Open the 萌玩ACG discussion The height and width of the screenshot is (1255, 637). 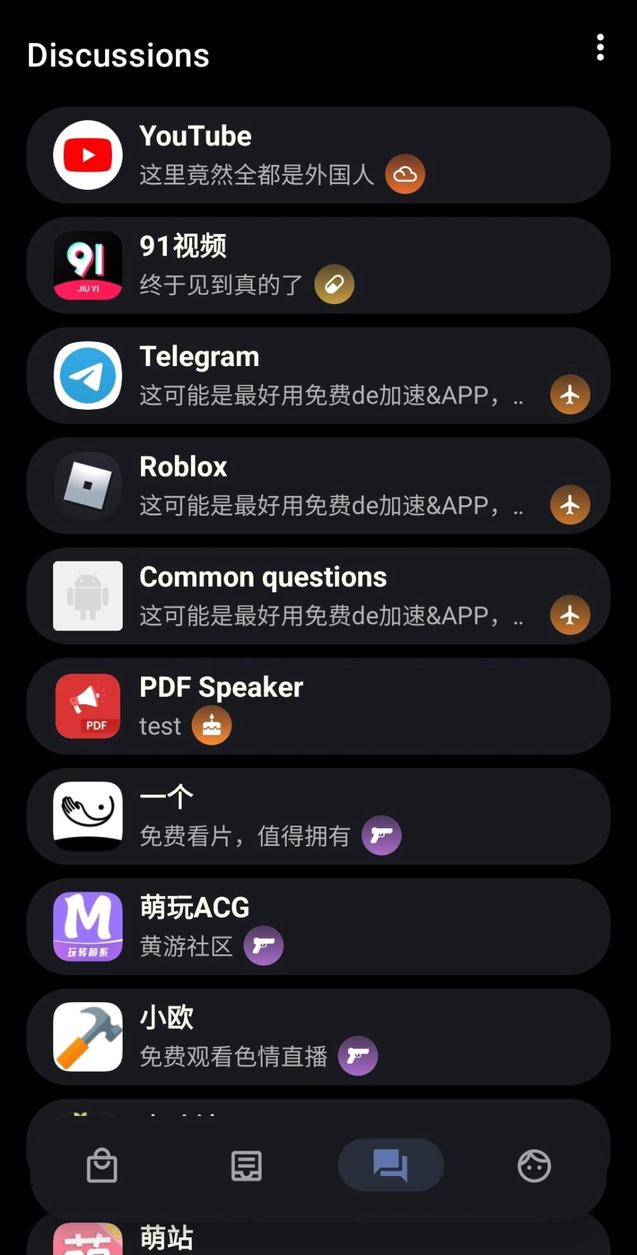click(318, 926)
